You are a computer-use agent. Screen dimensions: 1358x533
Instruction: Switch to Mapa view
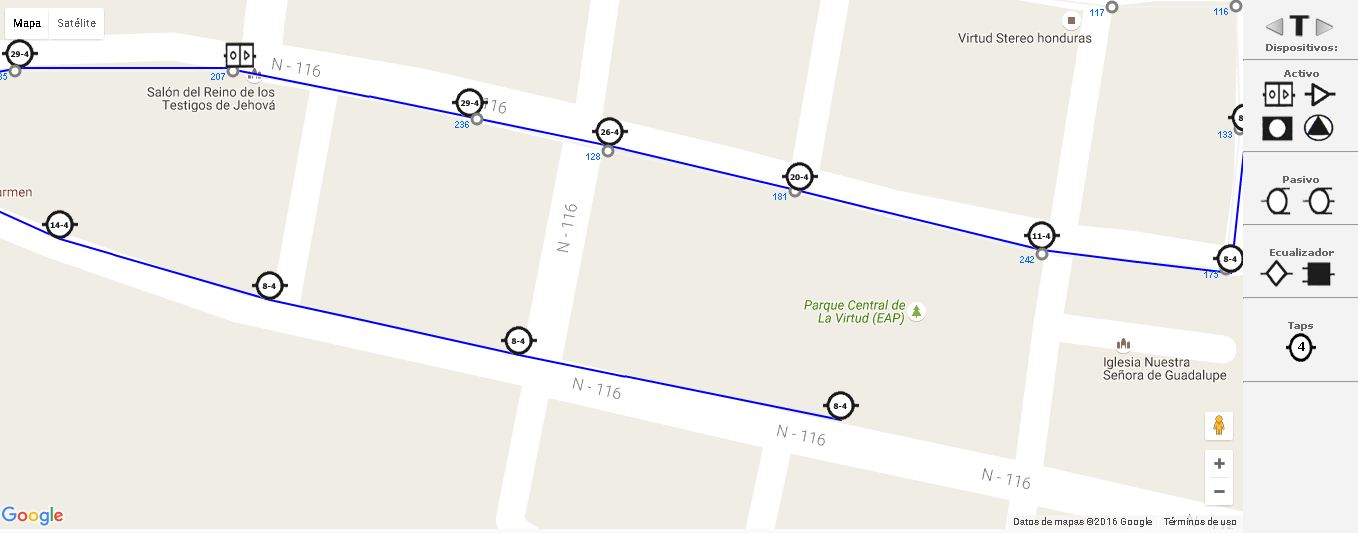click(x=27, y=23)
